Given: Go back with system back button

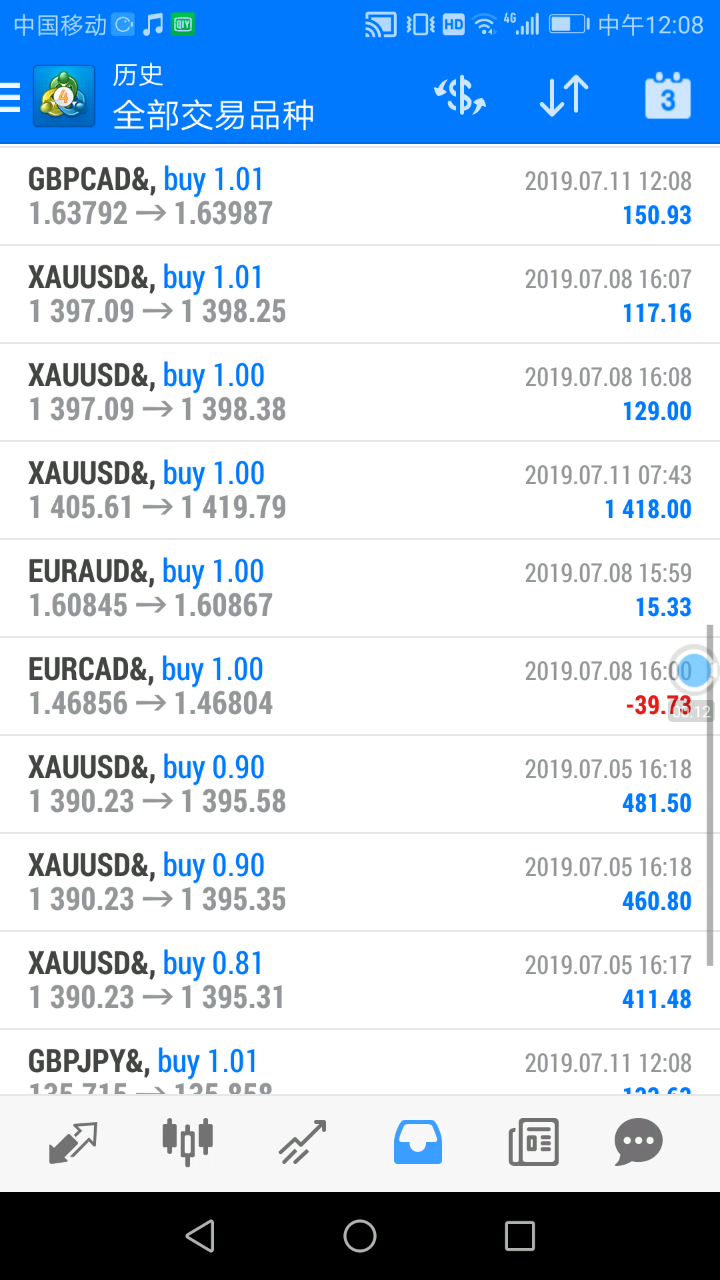Looking at the screenshot, I should coord(200,1236).
